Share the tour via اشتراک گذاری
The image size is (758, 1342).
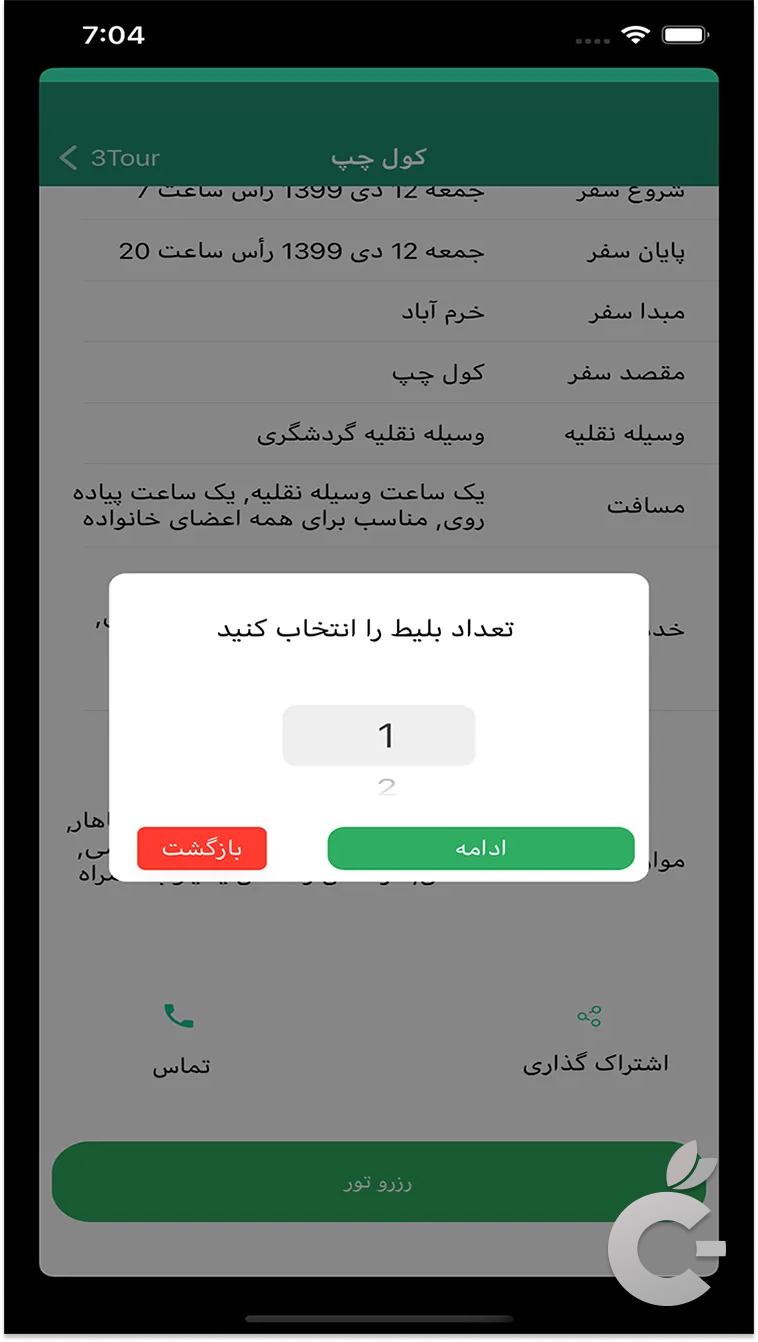[x=590, y=1018]
